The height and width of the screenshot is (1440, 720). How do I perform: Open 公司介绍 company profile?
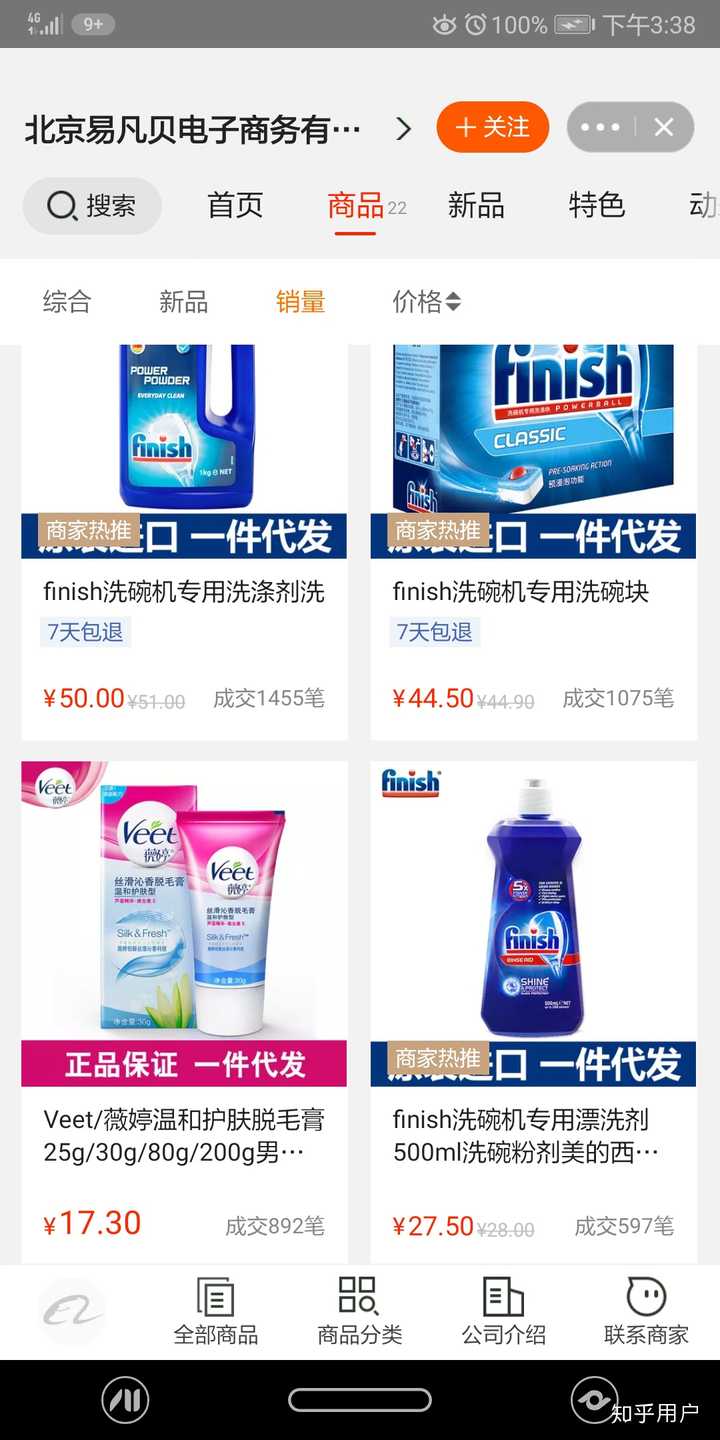(503, 1312)
